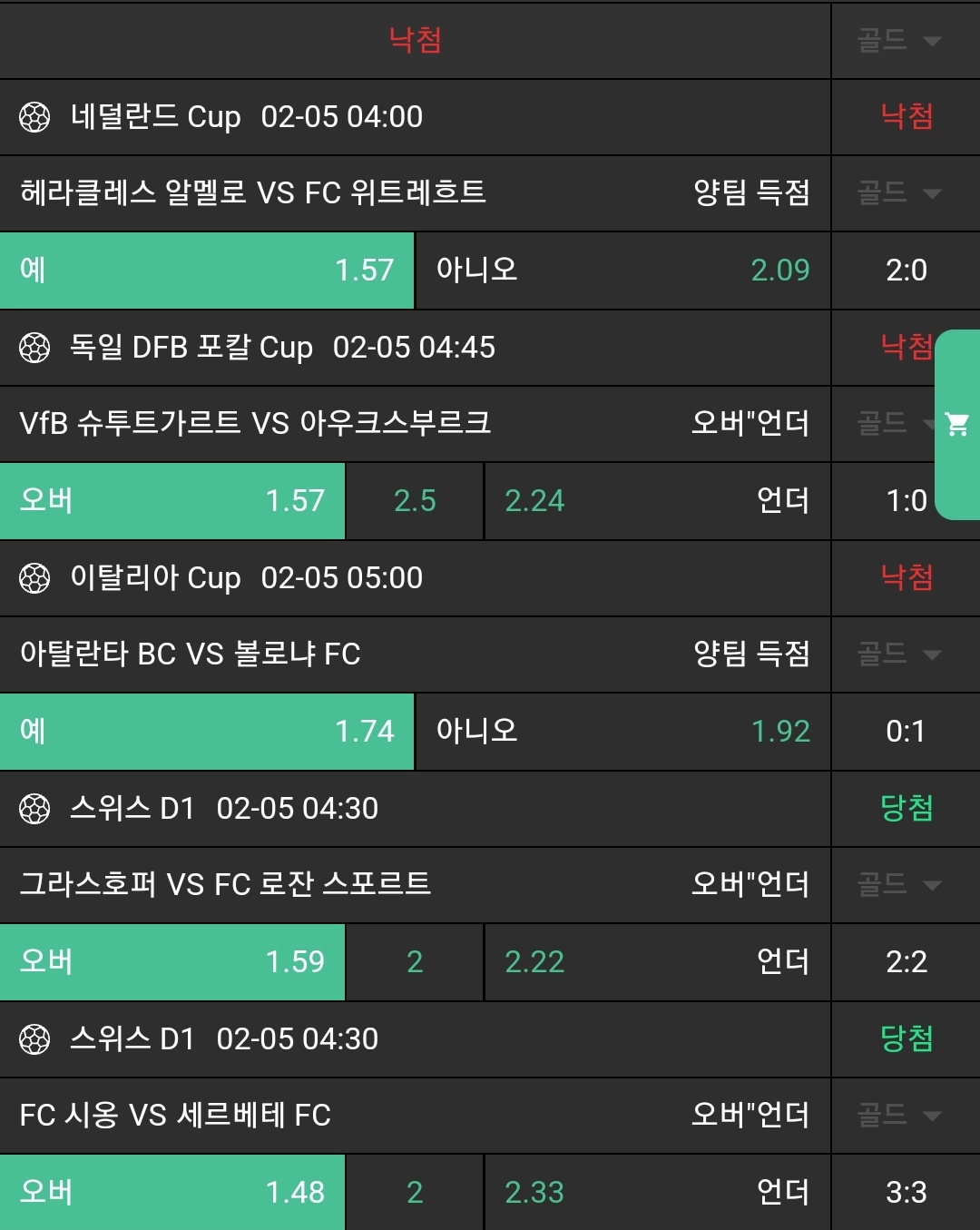
Task: Open 골드 dropdown for 헤라클레스 알멜로 match
Action: (898, 192)
